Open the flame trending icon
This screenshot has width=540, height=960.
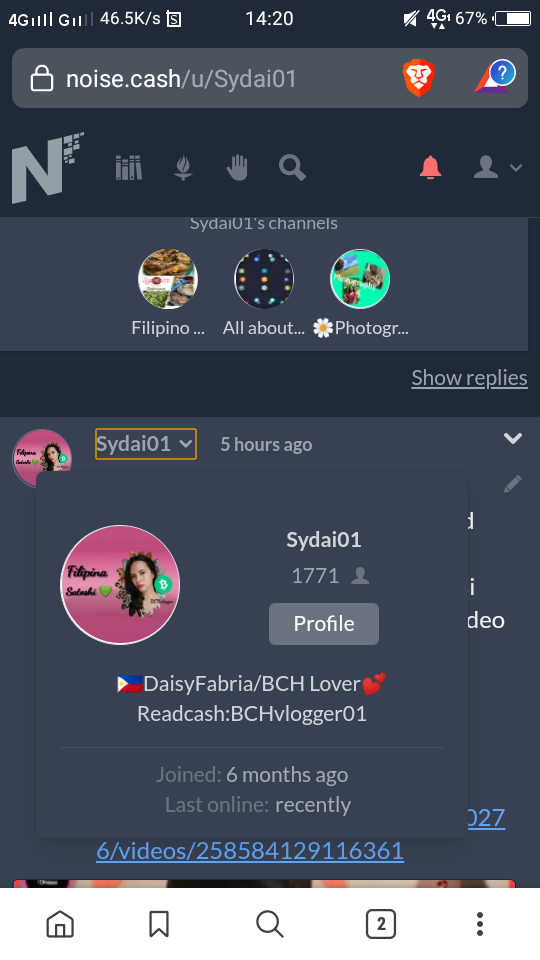click(x=183, y=167)
